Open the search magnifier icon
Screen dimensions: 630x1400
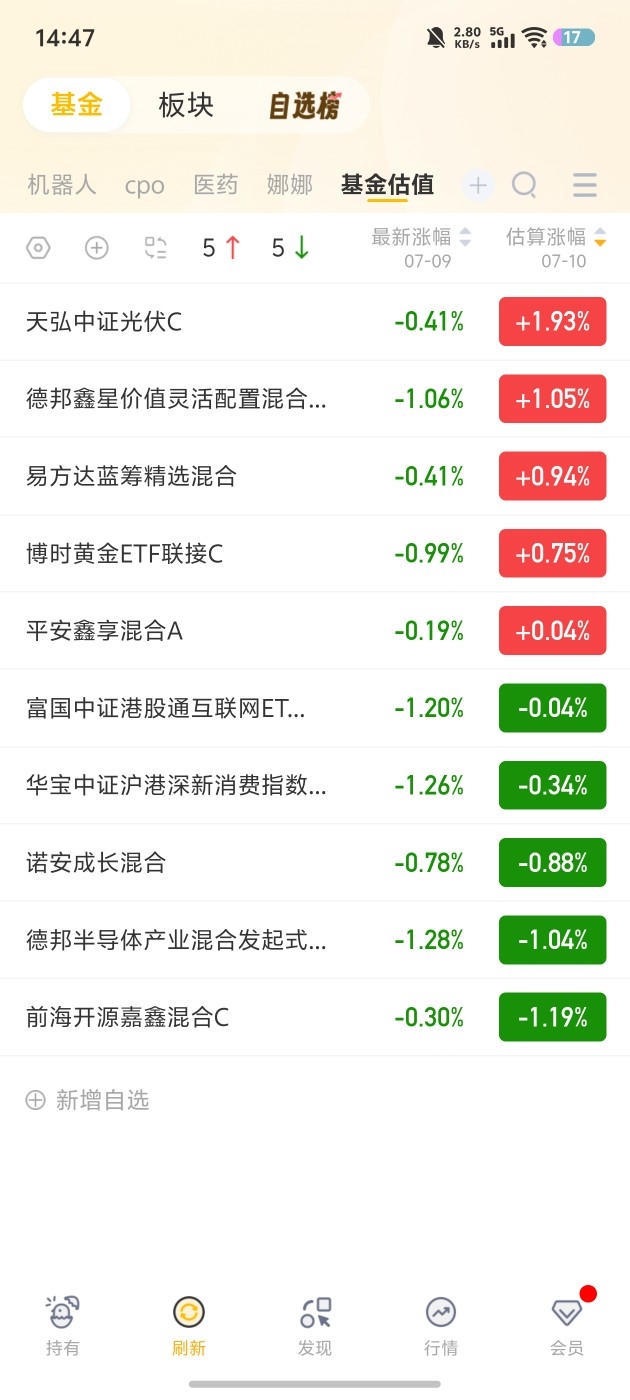tap(525, 185)
